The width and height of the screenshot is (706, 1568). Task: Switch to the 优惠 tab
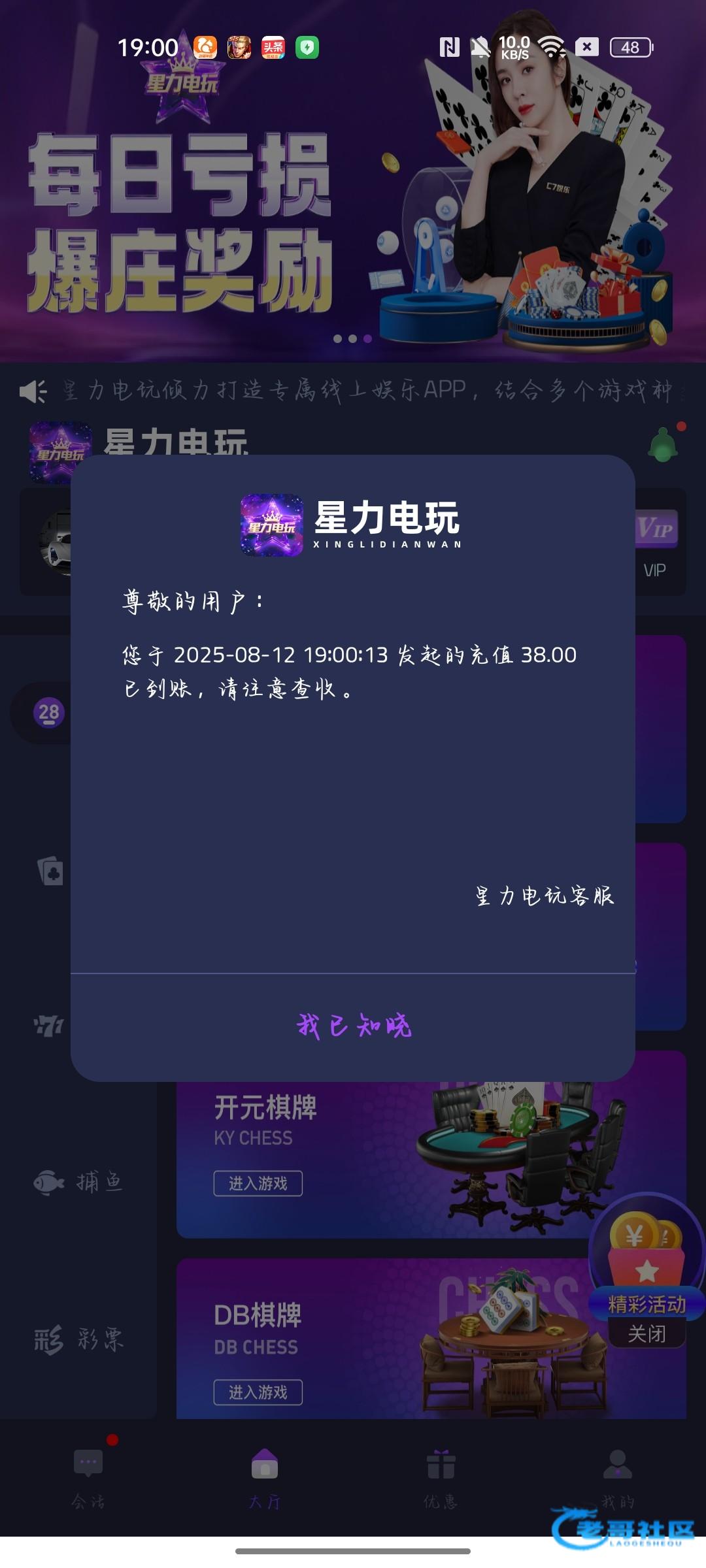click(441, 1478)
